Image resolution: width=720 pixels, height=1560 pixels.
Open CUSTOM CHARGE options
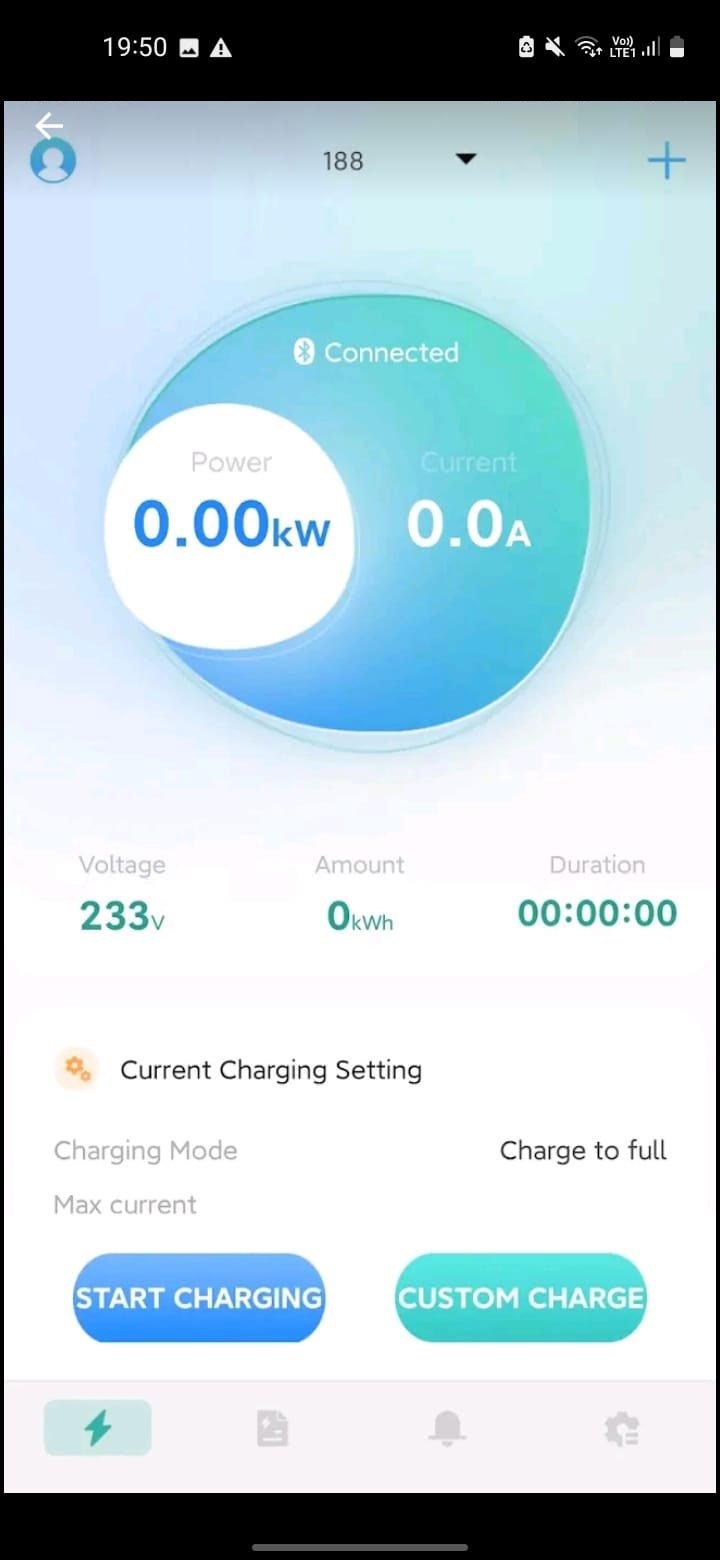point(521,1297)
